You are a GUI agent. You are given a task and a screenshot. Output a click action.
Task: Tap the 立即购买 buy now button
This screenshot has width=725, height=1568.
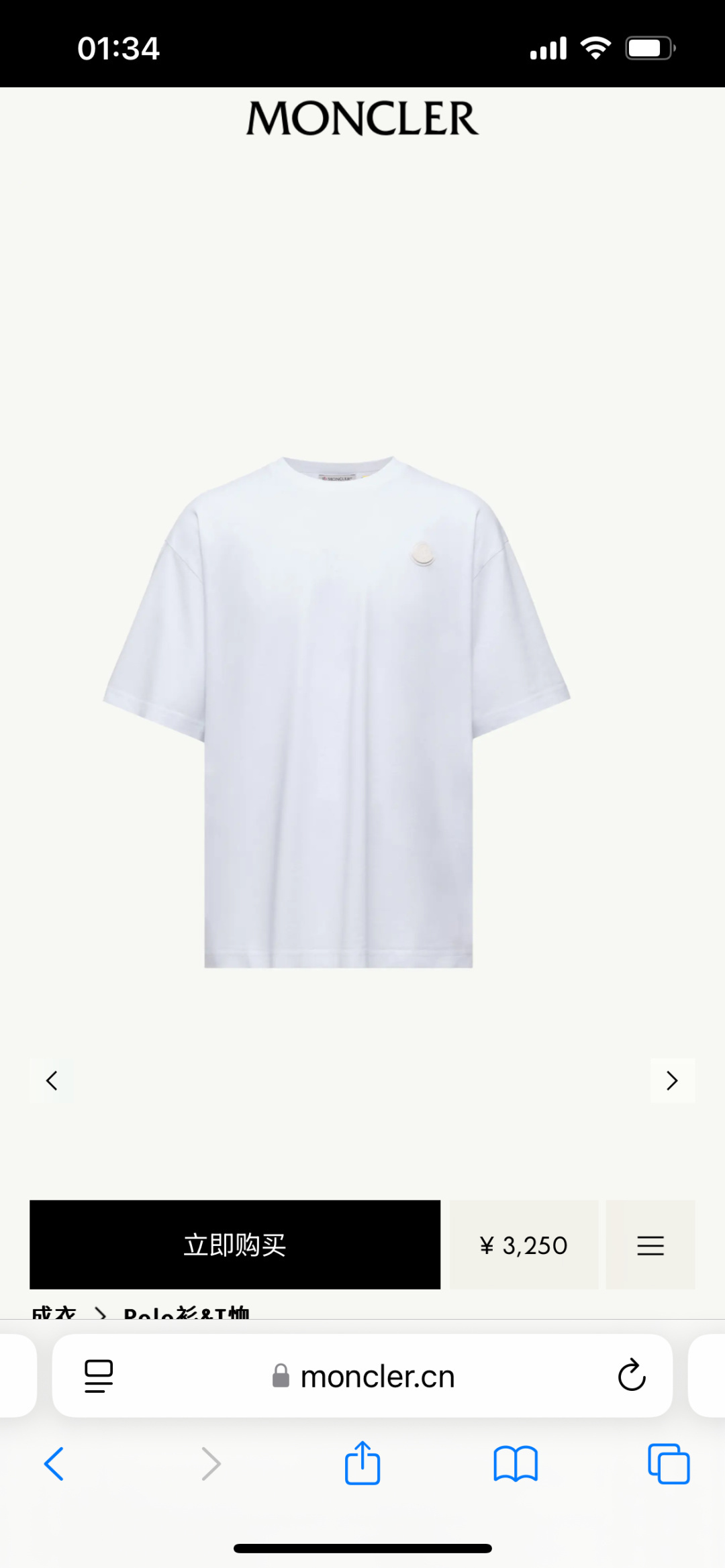(x=235, y=1245)
